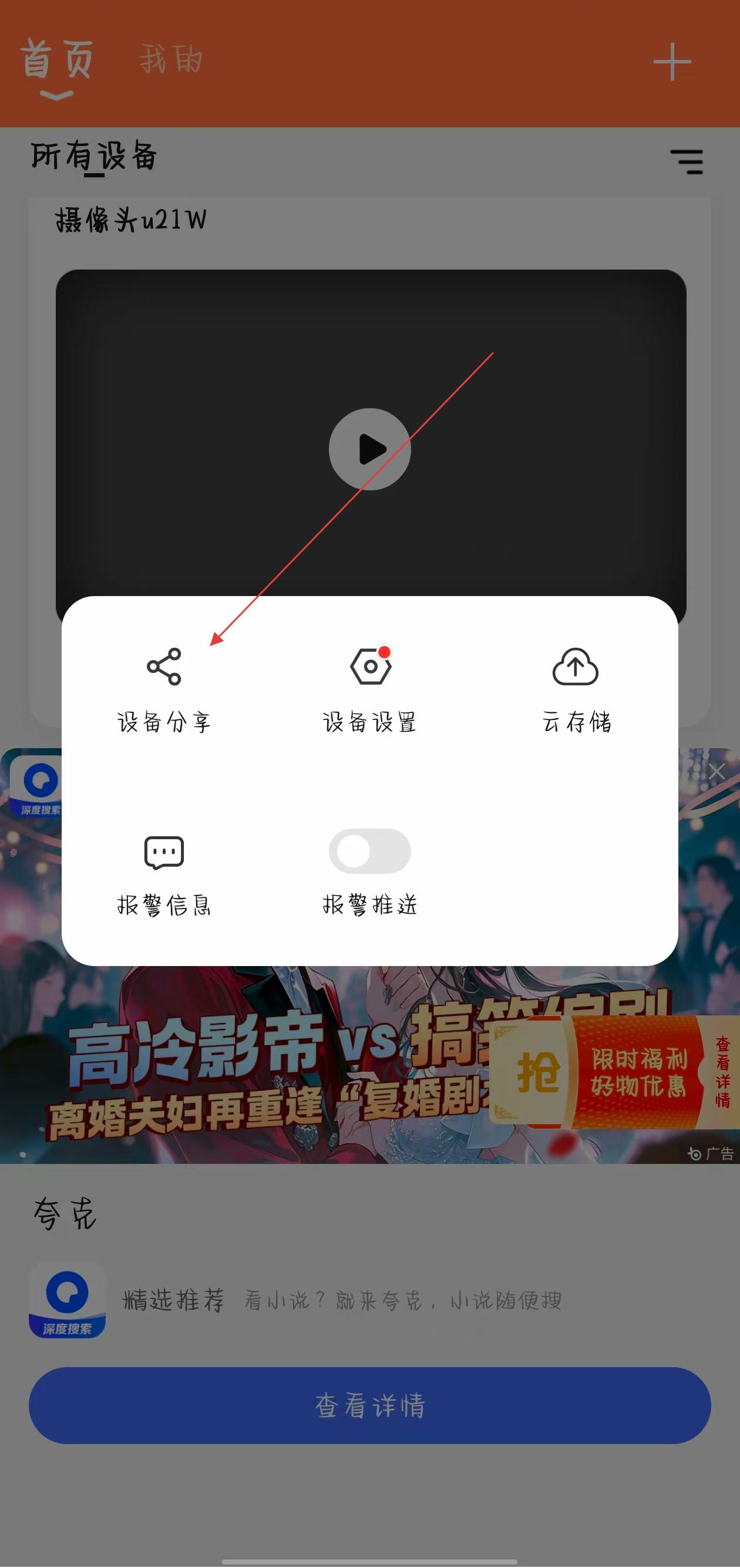Open the device list filter menu
Screen dimensions: 740x1568
[x=687, y=162]
